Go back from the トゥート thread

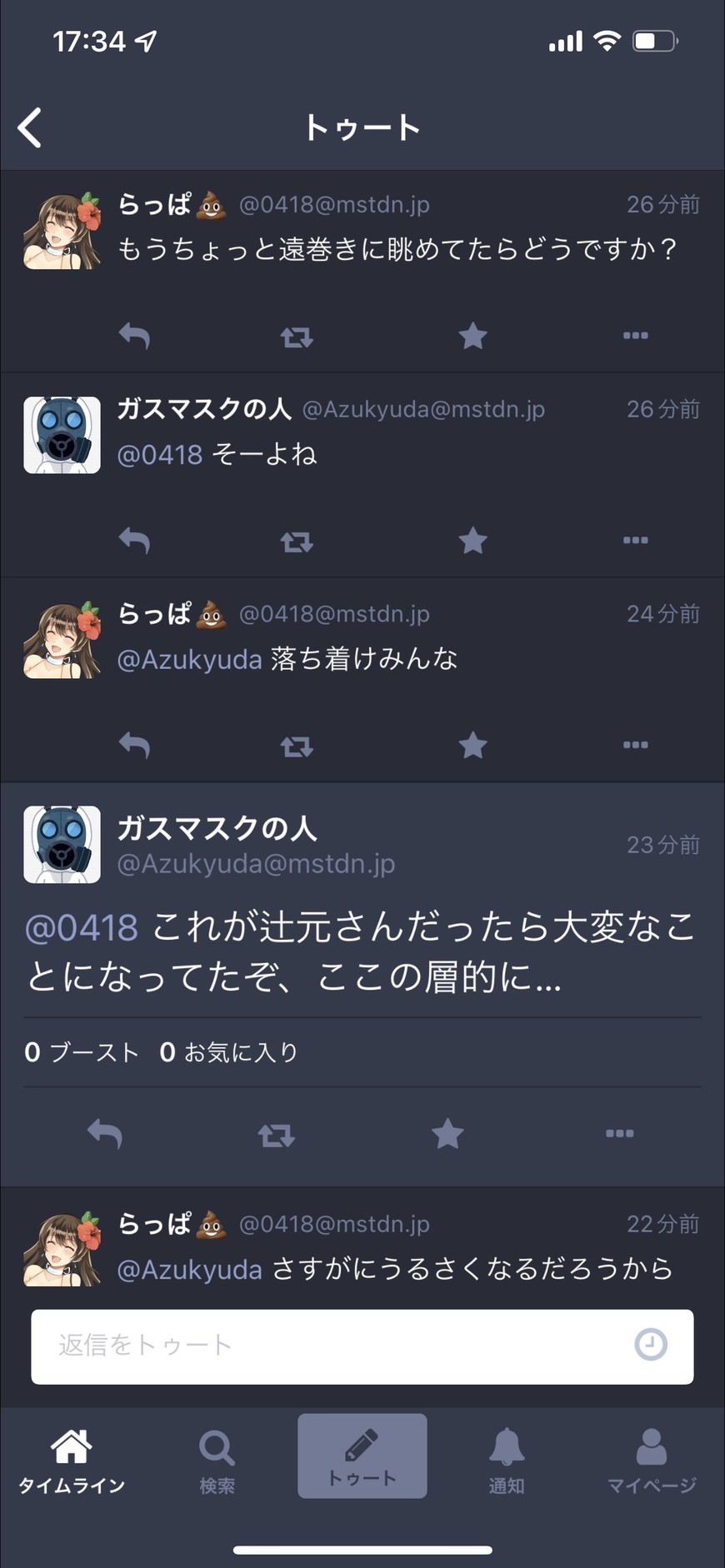(x=30, y=128)
